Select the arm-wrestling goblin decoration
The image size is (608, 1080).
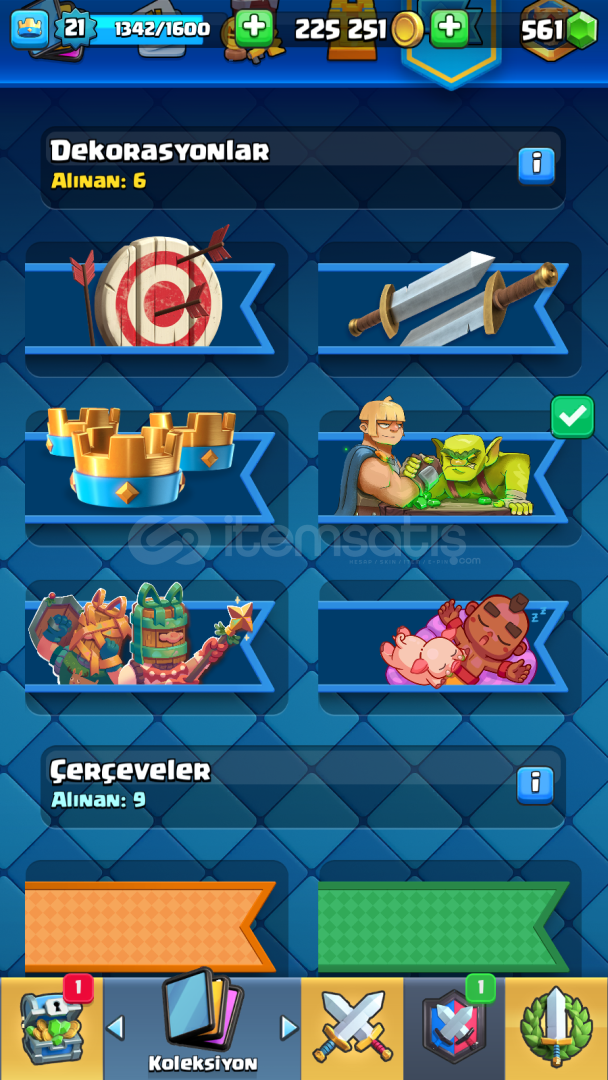[450, 477]
